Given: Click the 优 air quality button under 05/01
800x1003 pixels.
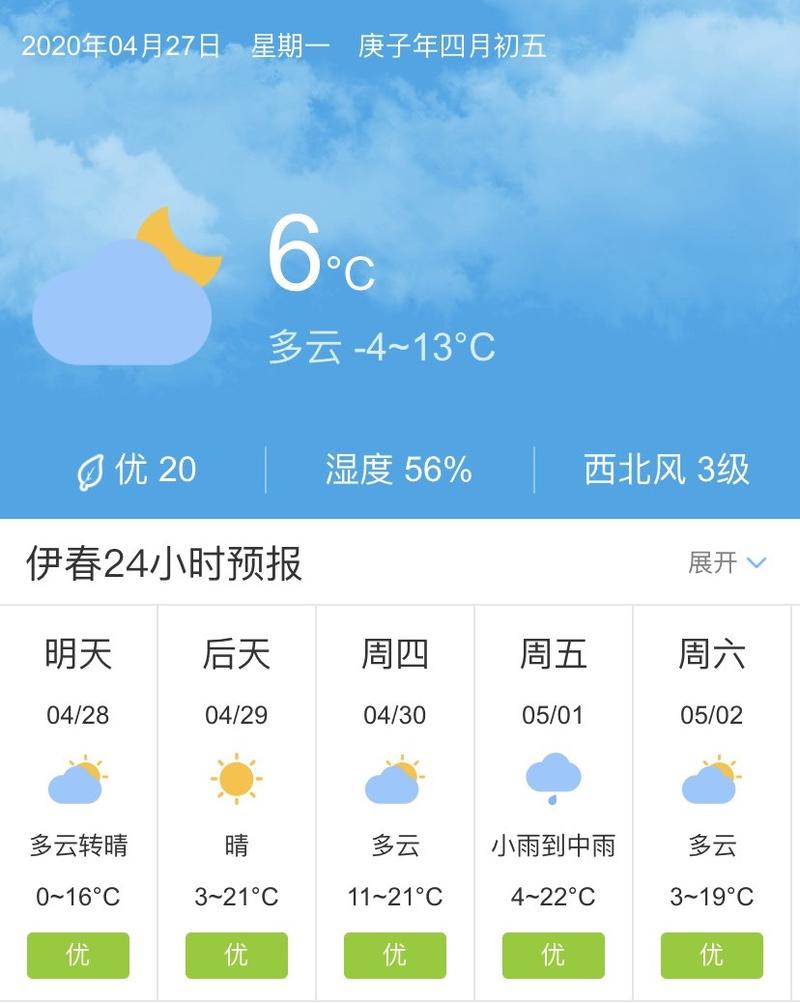Looking at the screenshot, I should [551, 954].
